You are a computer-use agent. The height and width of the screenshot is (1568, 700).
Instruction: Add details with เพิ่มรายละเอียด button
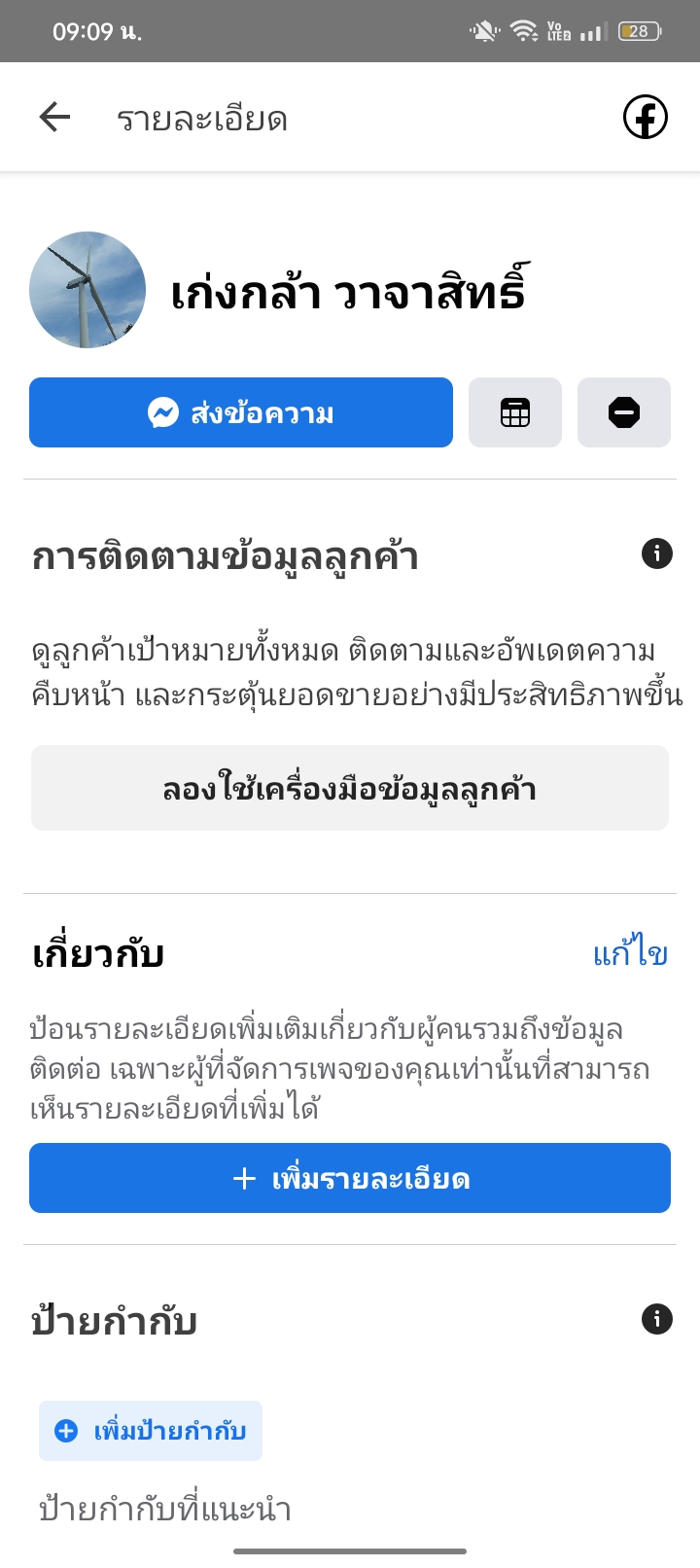[x=350, y=1178]
